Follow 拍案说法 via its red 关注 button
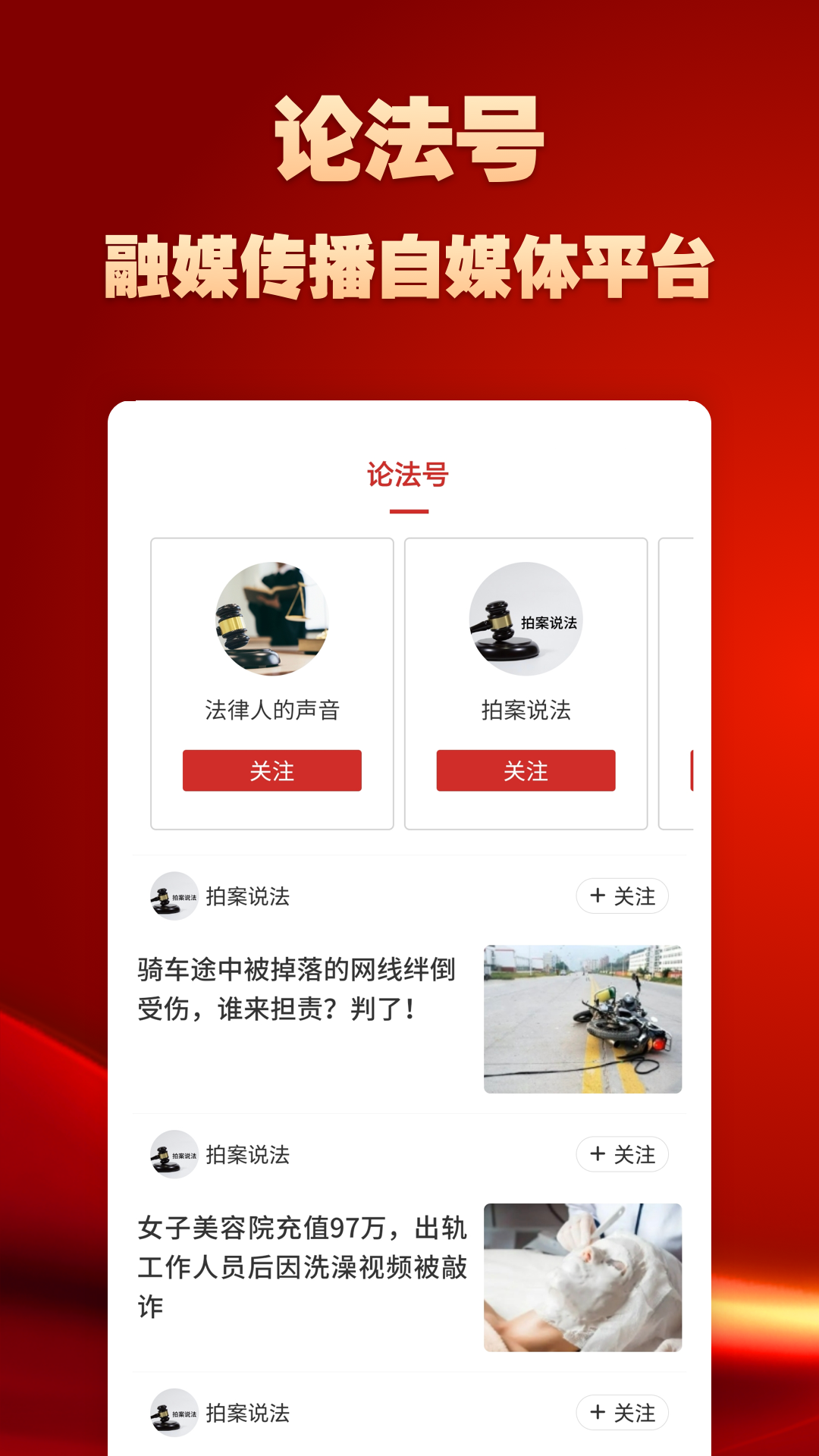Viewport: 819px width, 1456px height. point(526,771)
